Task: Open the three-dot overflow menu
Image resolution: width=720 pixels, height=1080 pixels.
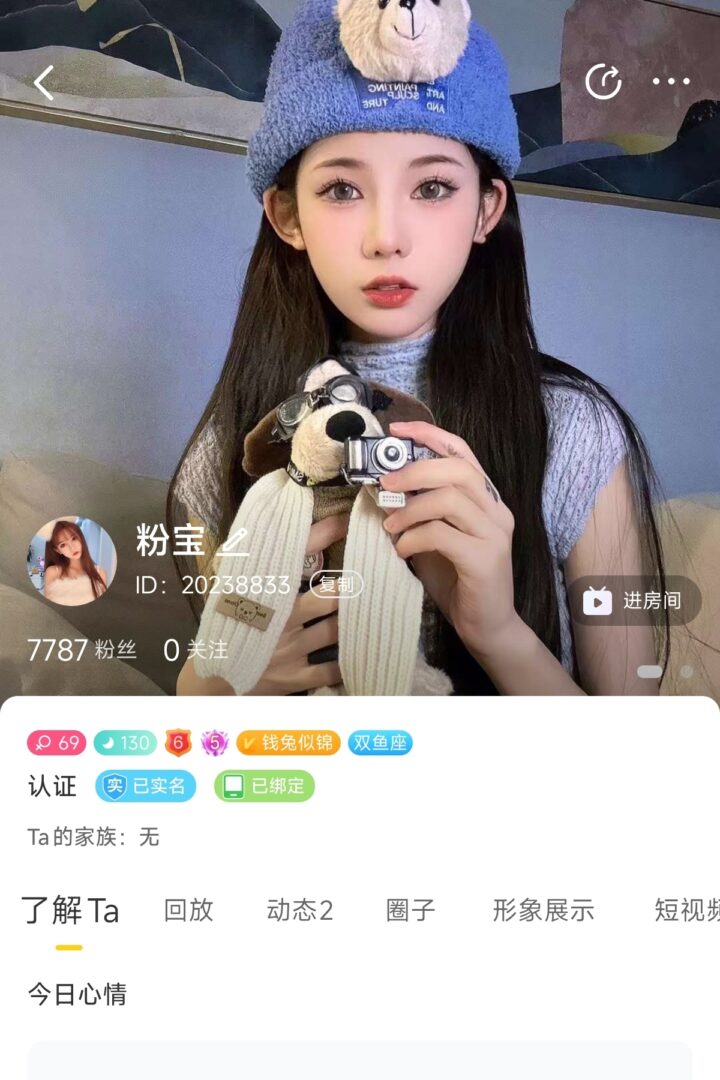Action: pyautogui.click(x=671, y=82)
